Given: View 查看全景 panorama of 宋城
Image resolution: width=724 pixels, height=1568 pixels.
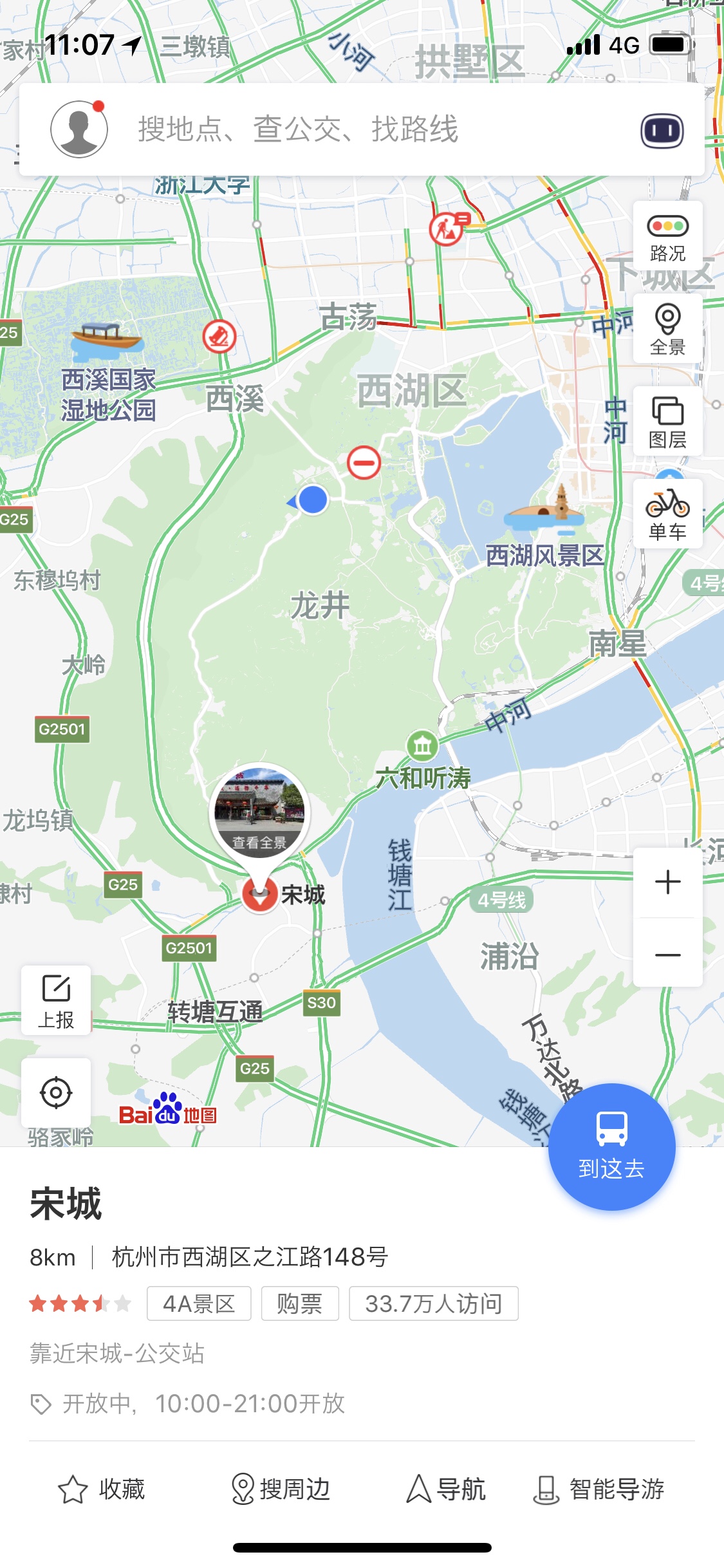Looking at the screenshot, I should tap(259, 814).
